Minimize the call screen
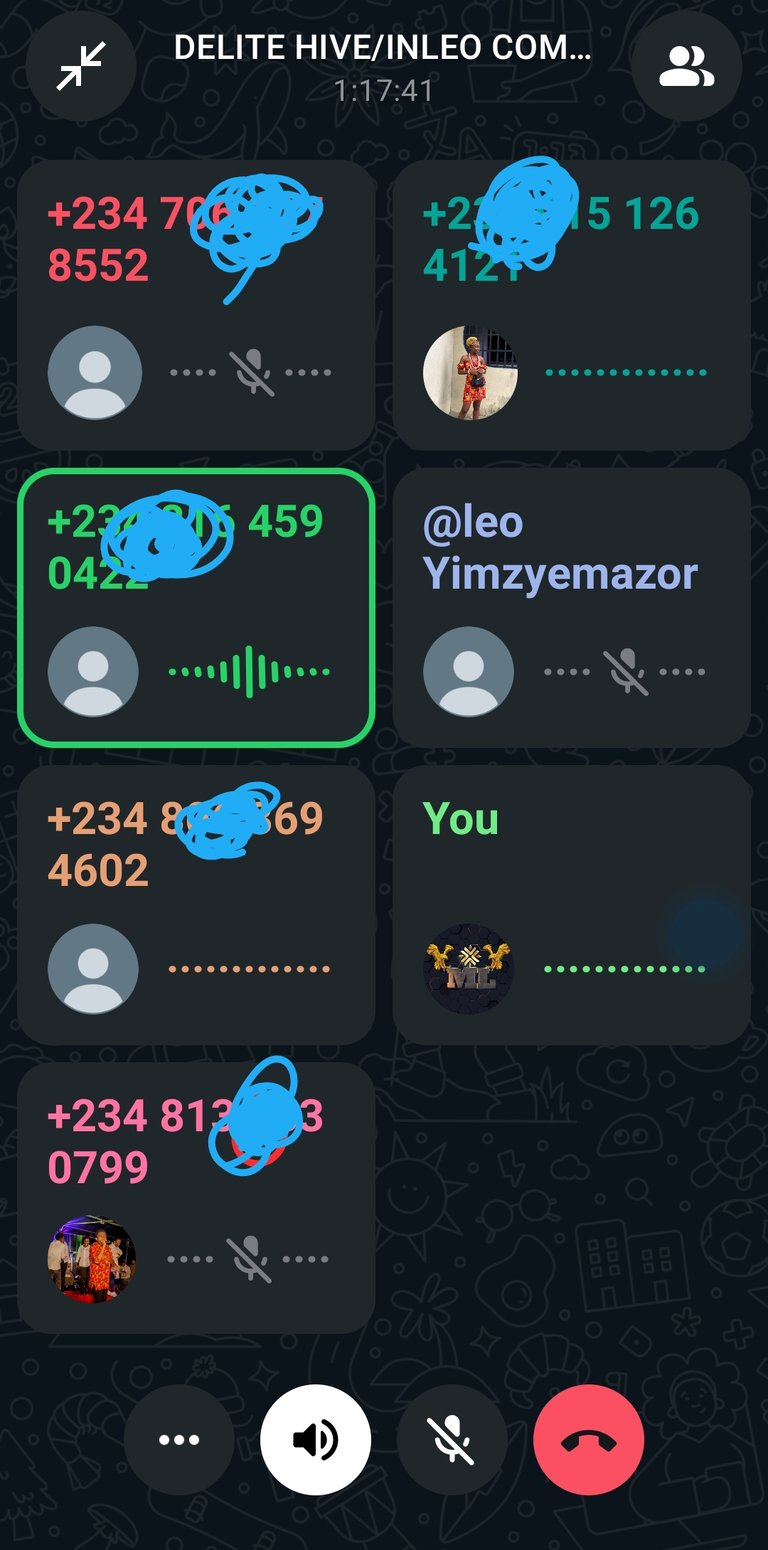Screen dimensions: 768x1550 (81, 66)
